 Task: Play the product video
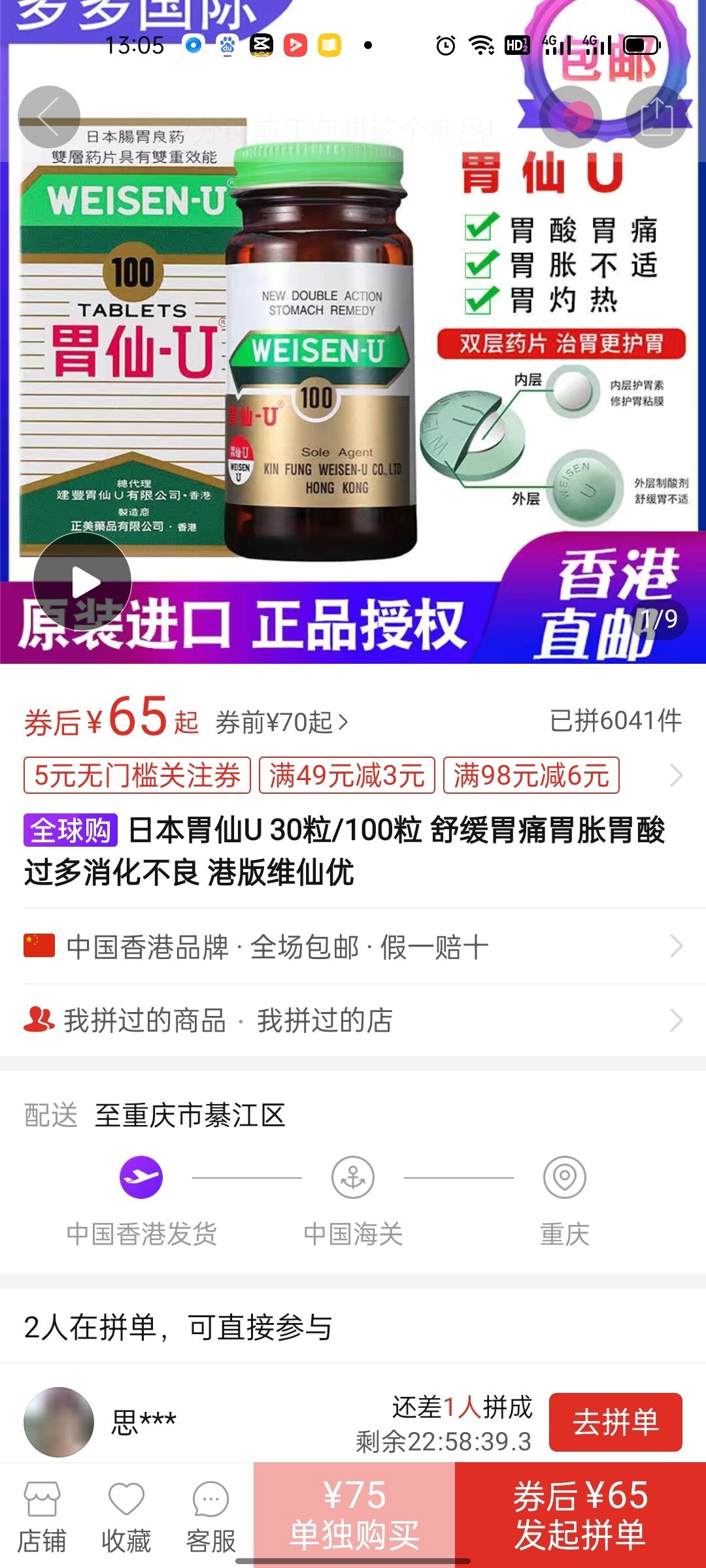coord(82,582)
